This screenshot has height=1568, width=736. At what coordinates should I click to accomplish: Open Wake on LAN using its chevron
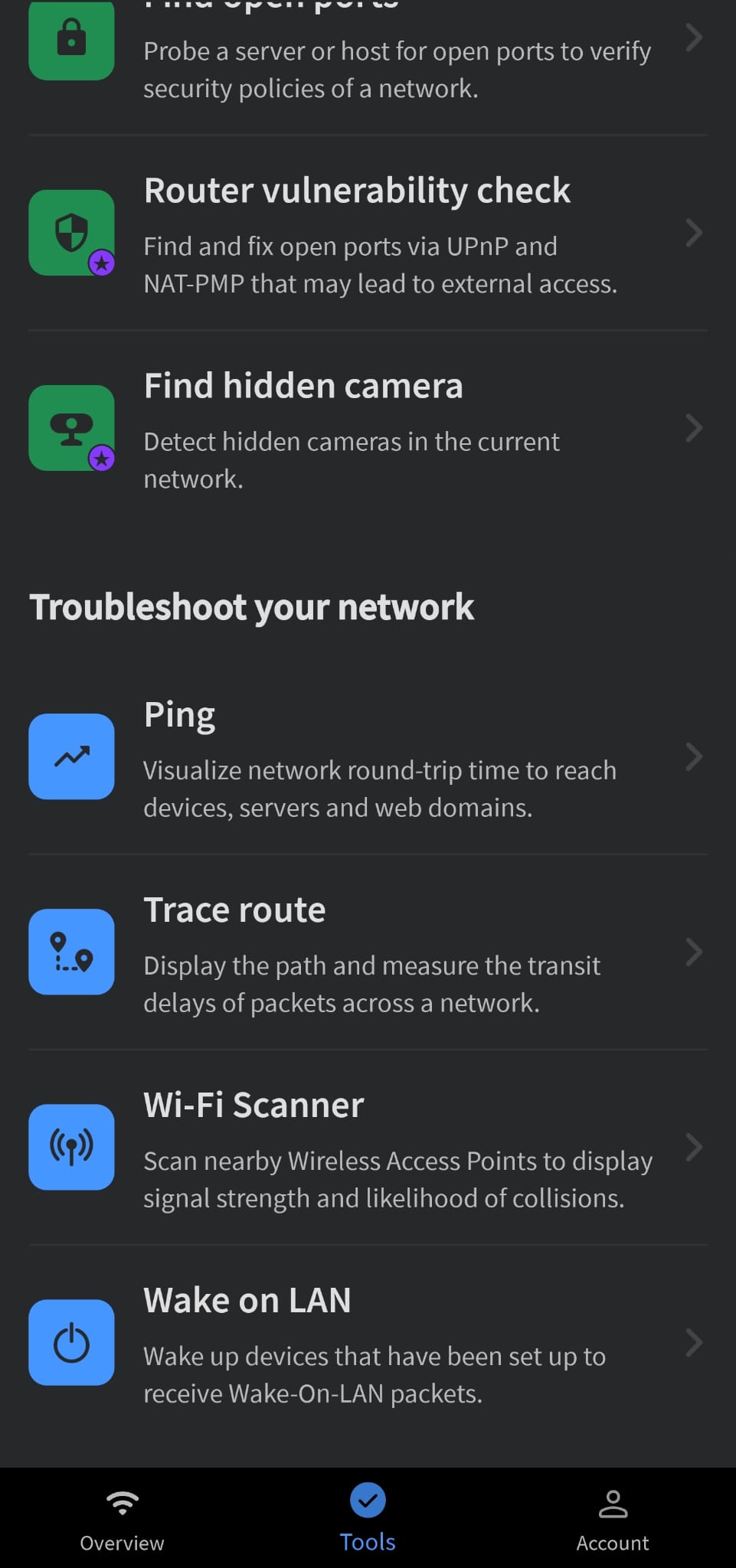coord(693,1342)
